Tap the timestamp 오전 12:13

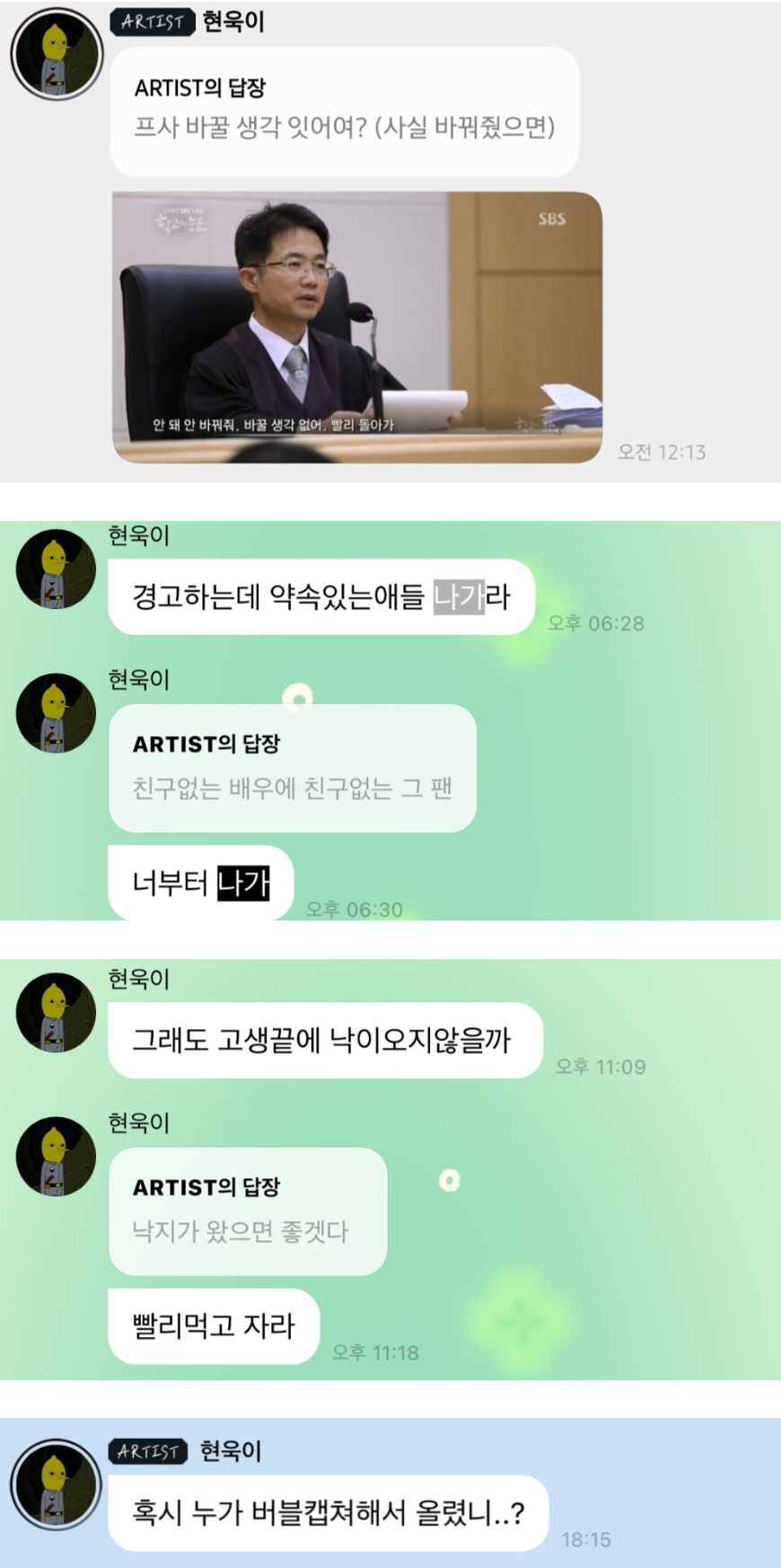click(x=660, y=454)
